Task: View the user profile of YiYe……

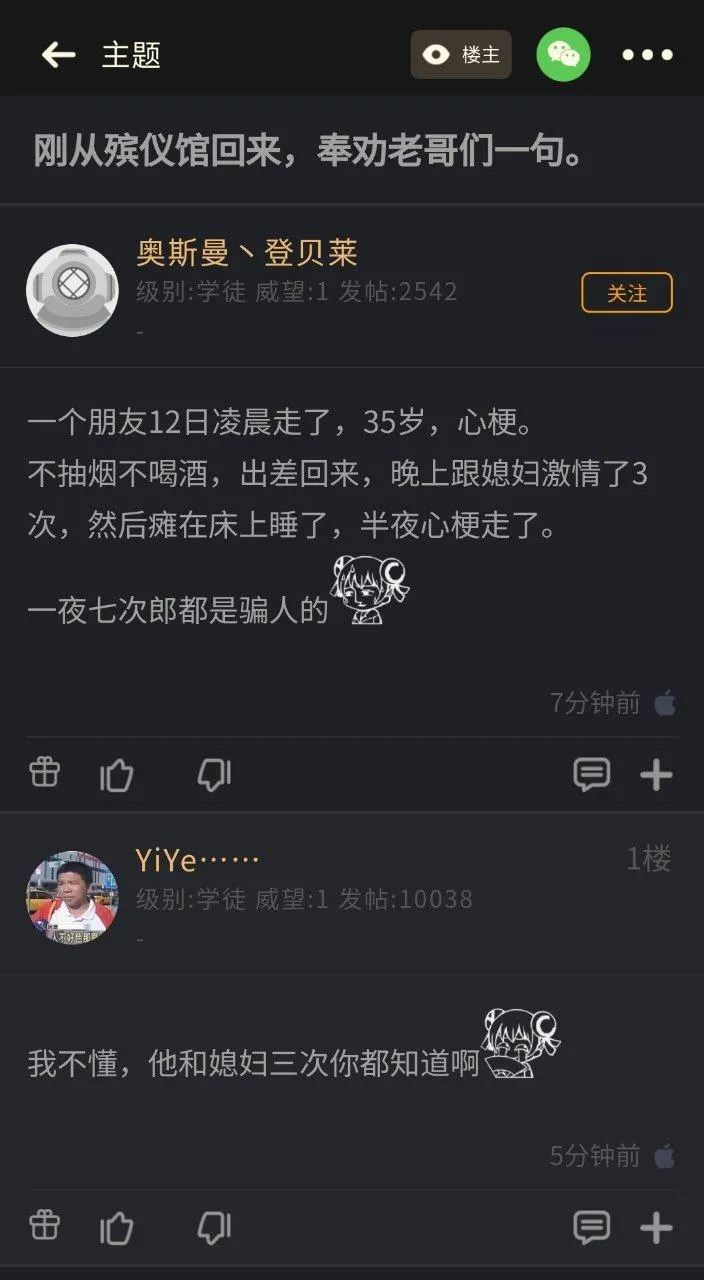Action: (x=197, y=859)
